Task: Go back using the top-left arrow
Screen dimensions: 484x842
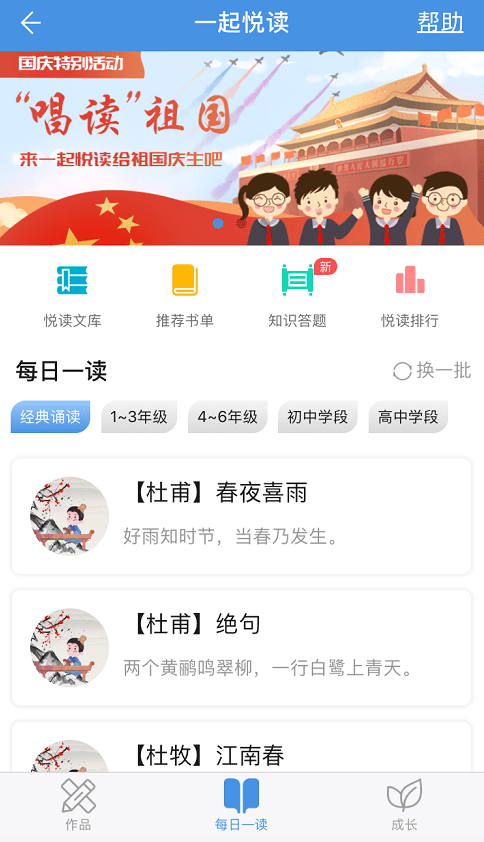Action: (31, 24)
